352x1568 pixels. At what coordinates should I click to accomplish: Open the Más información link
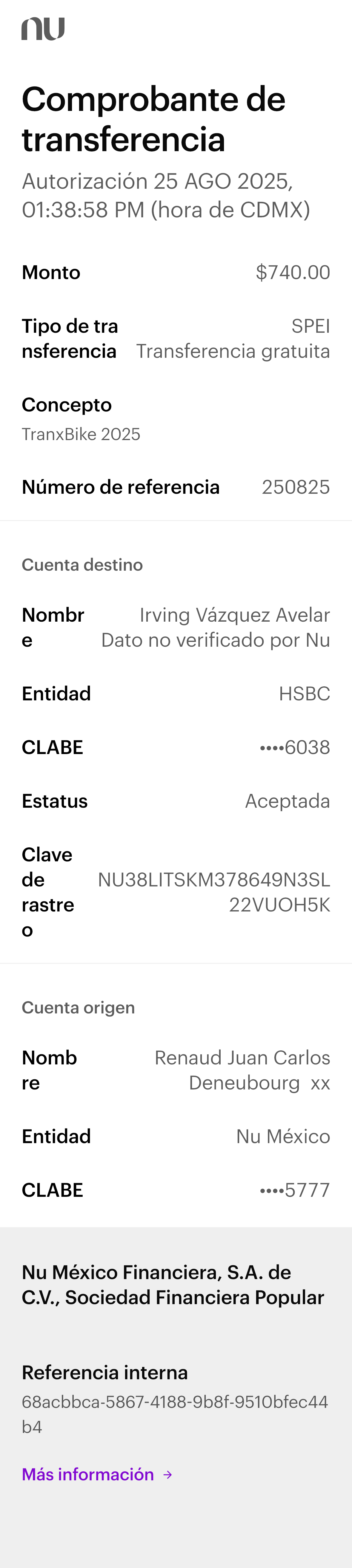pos(97,1474)
